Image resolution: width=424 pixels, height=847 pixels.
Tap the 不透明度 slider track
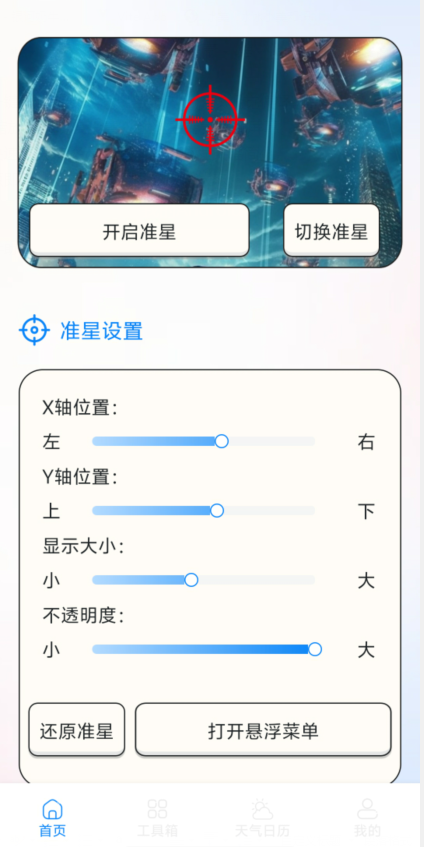click(204, 649)
